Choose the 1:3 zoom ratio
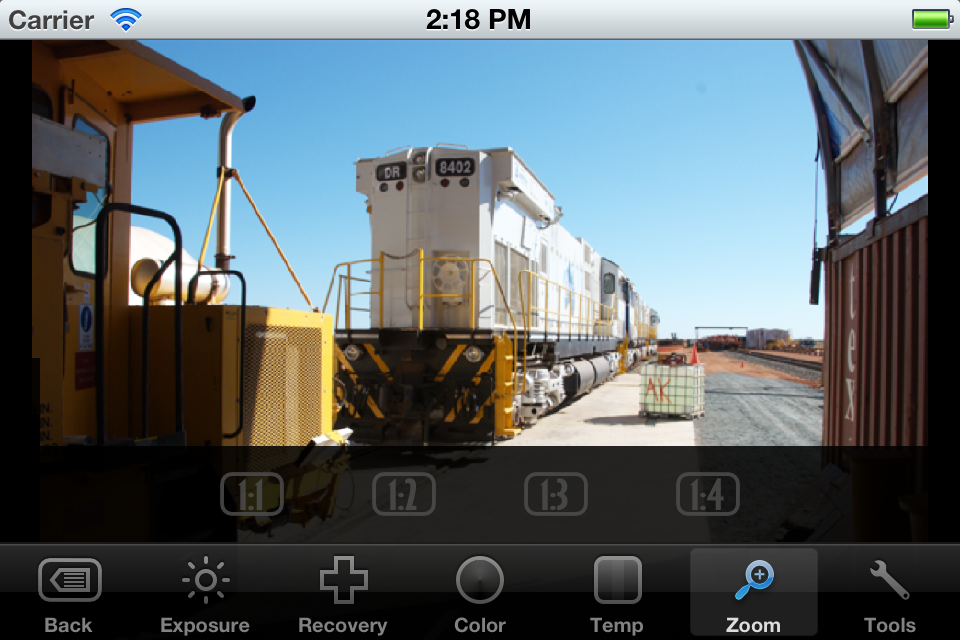Screen dimensions: 960x640 pyautogui.click(x=556, y=494)
